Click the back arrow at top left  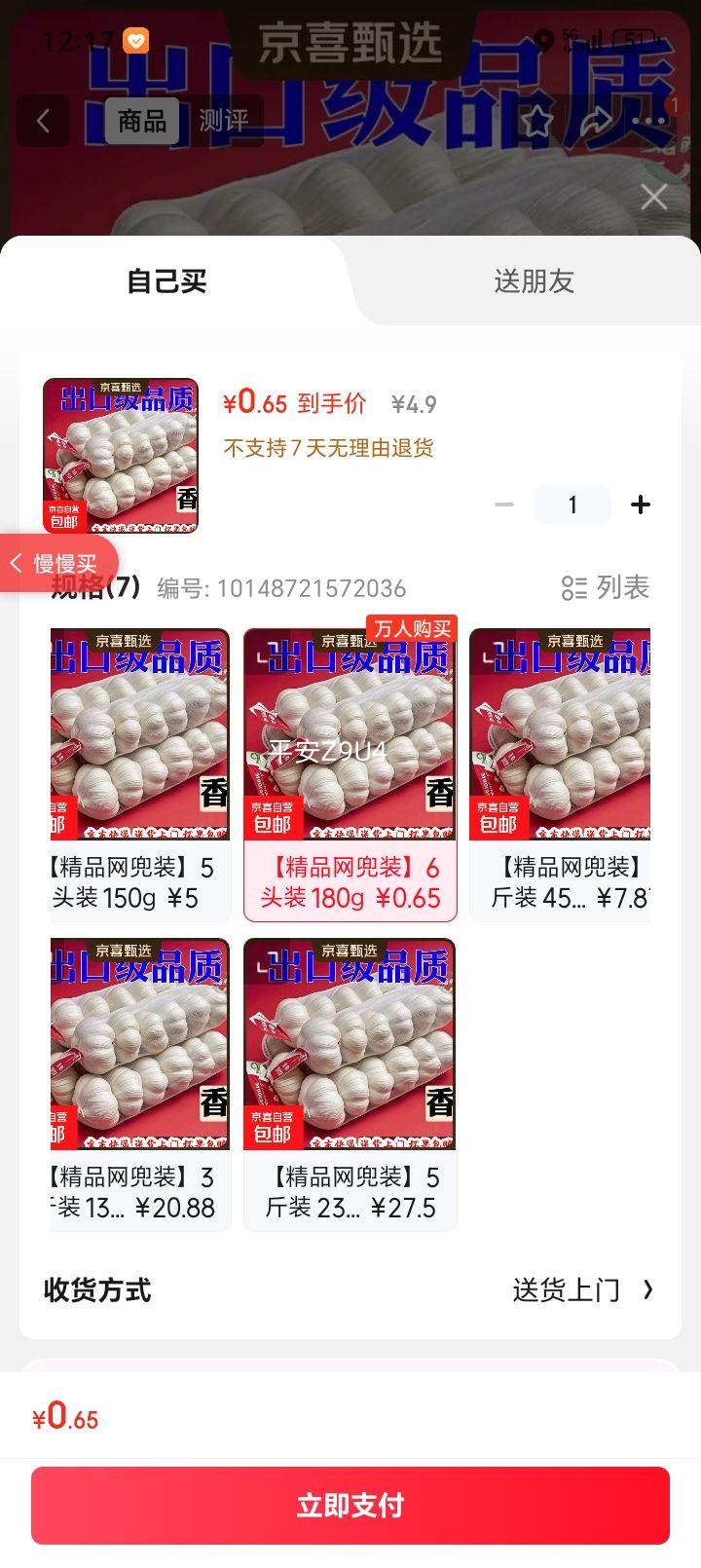(x=43, y=120)
